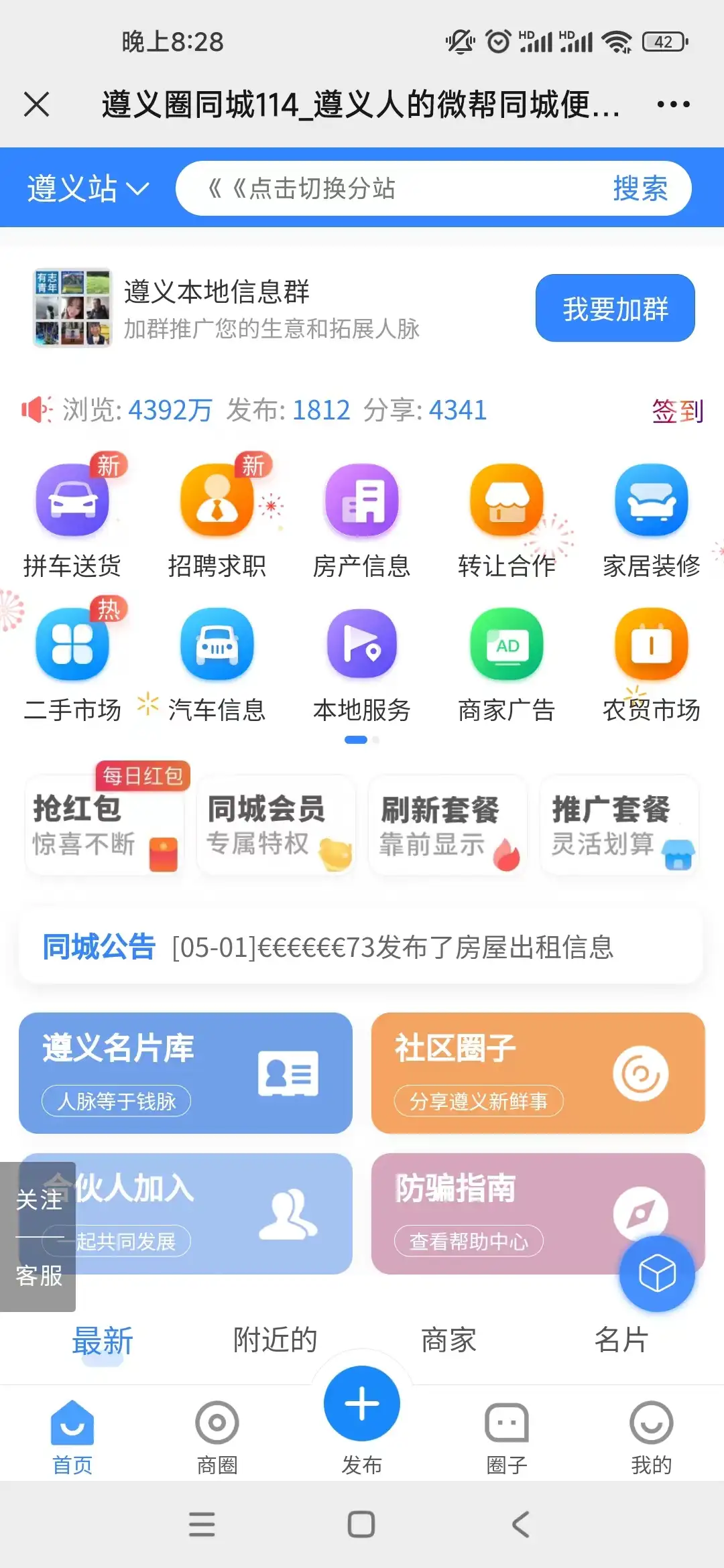This screenshot has height=1568, width=724.
Task: Tap the 抢红包 red envelope card
Action: tap(104, 828)
